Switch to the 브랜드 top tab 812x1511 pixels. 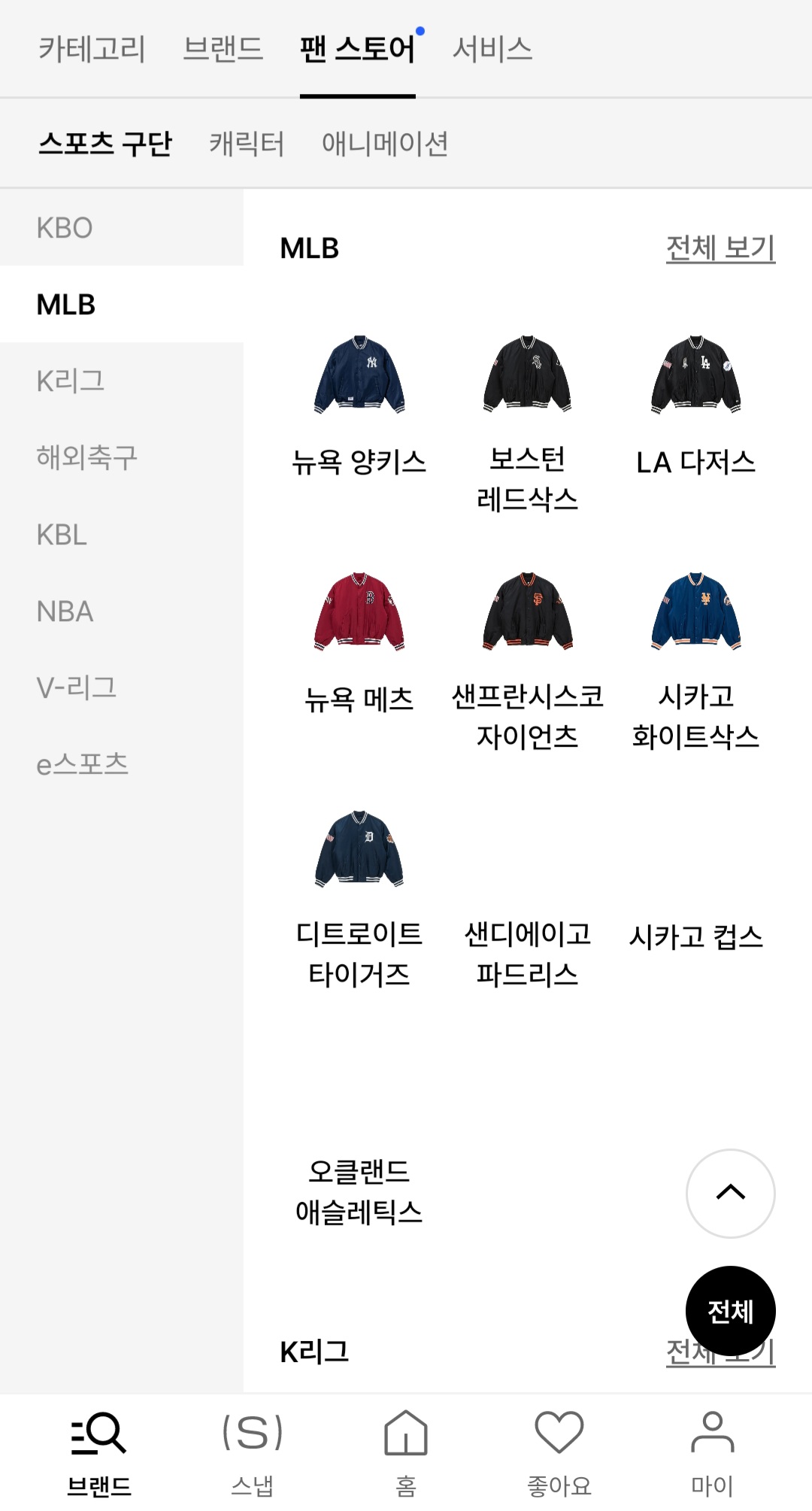(223, 50)
